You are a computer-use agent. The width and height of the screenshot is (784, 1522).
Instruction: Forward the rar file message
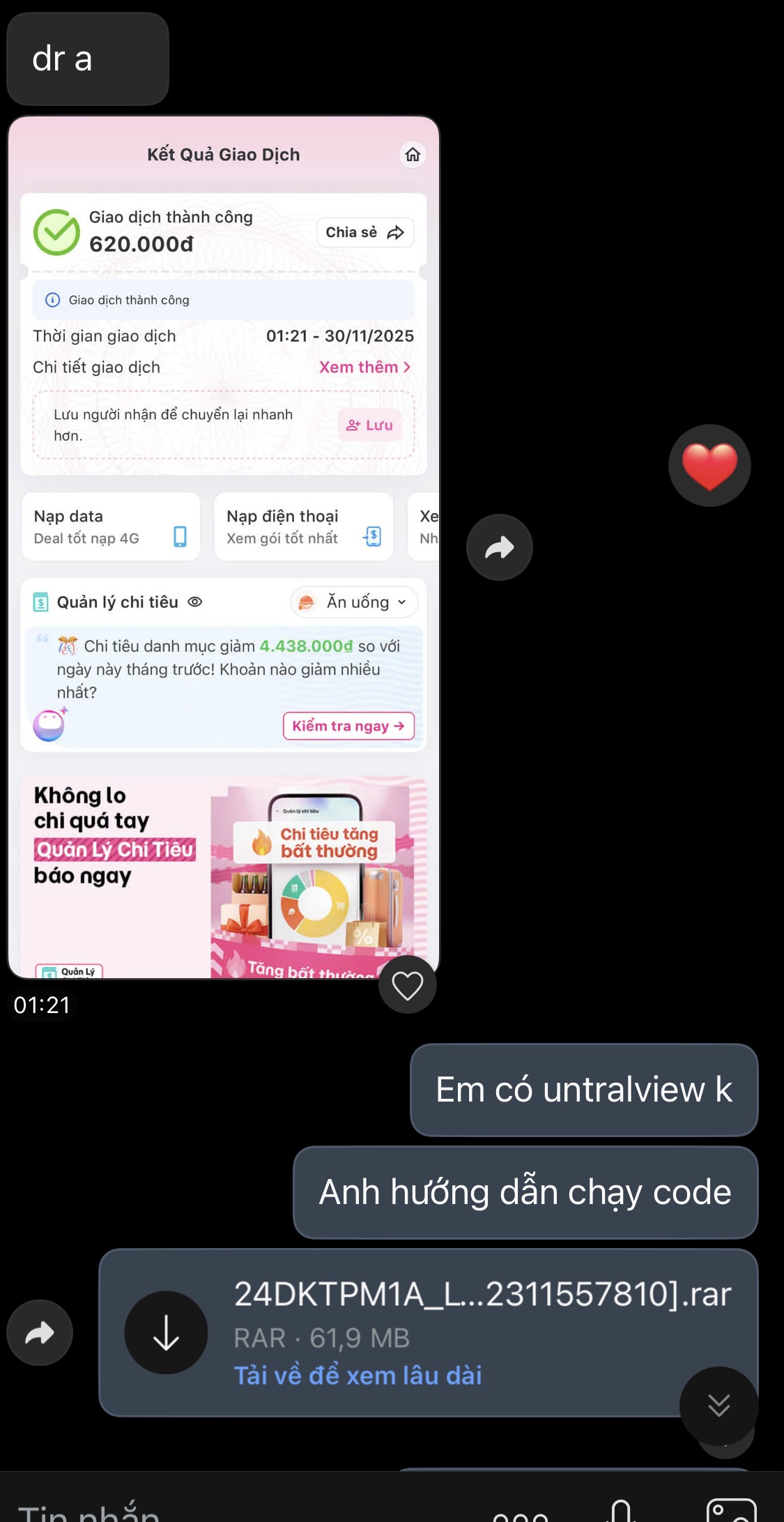pyautogui.click(x=40, y=1333)
